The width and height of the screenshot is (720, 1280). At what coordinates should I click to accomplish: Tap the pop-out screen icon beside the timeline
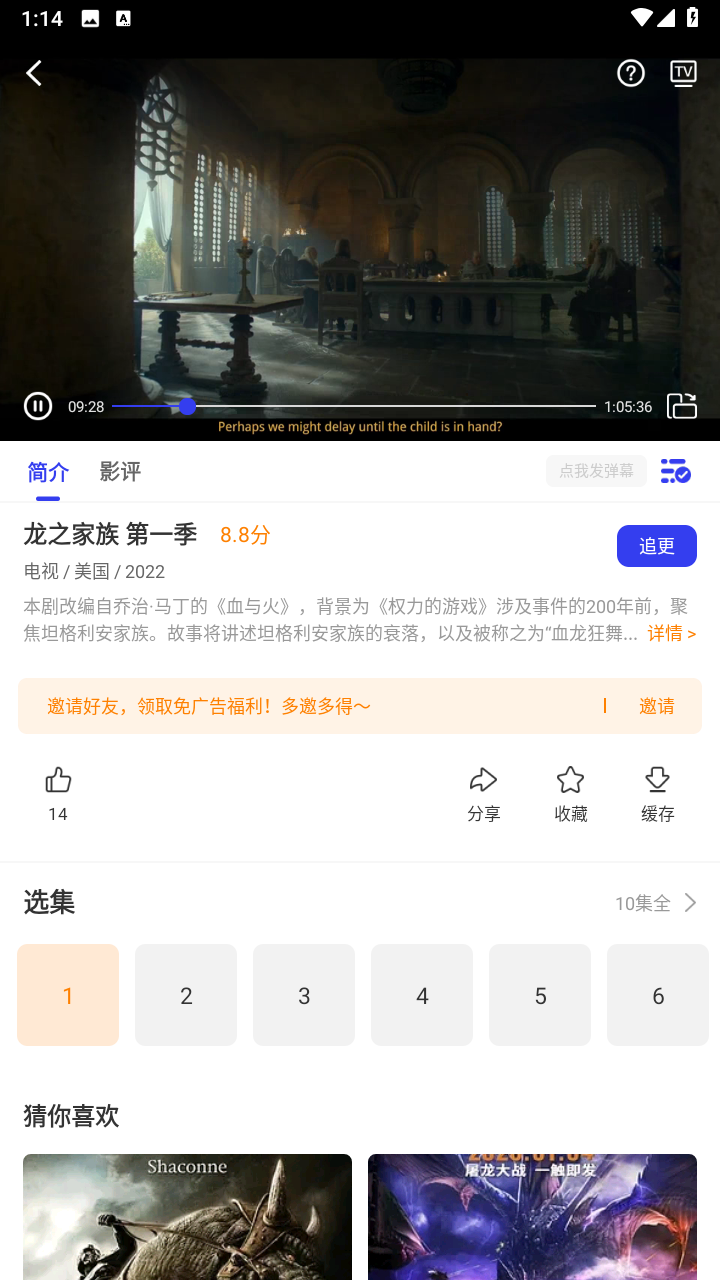tap(683, 406)
